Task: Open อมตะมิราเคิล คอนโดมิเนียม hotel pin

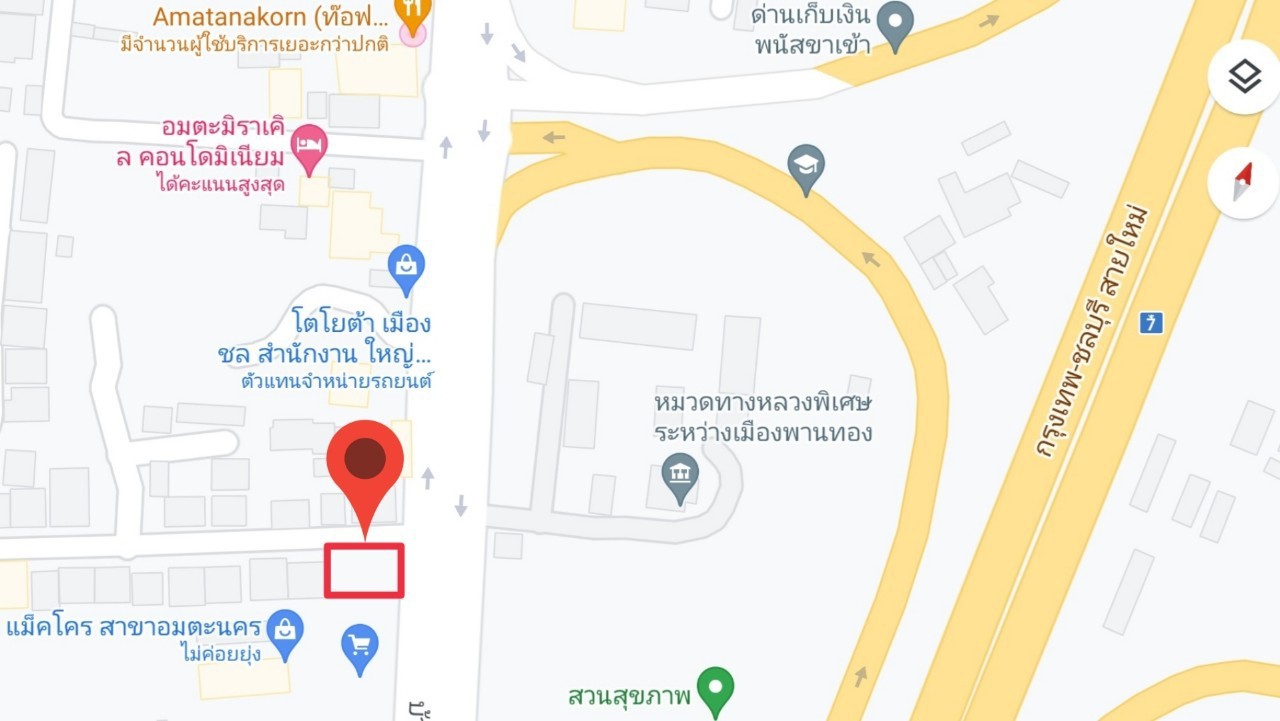Action: (x=308, y=148)
